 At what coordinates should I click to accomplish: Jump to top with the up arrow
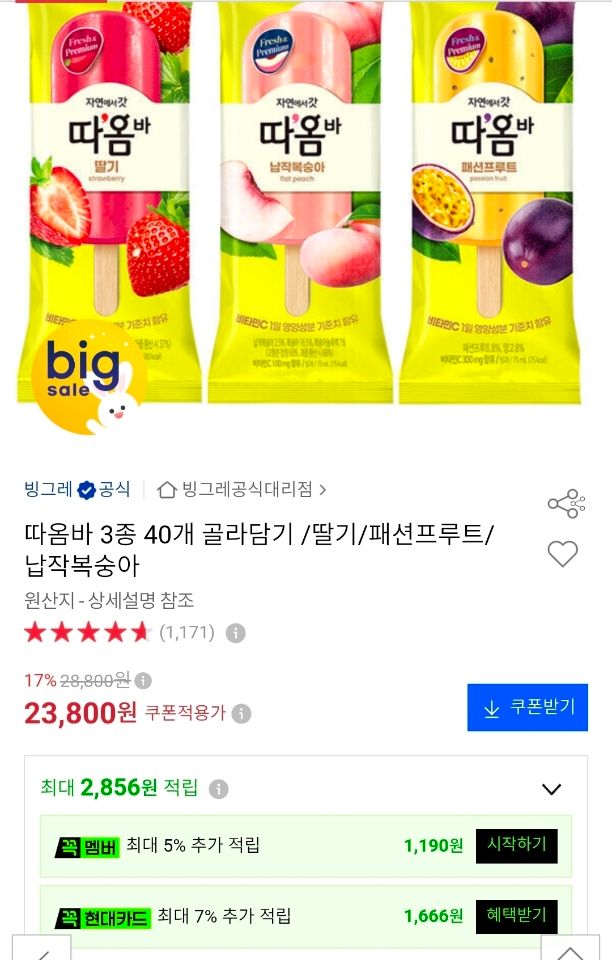pos(570,949)
